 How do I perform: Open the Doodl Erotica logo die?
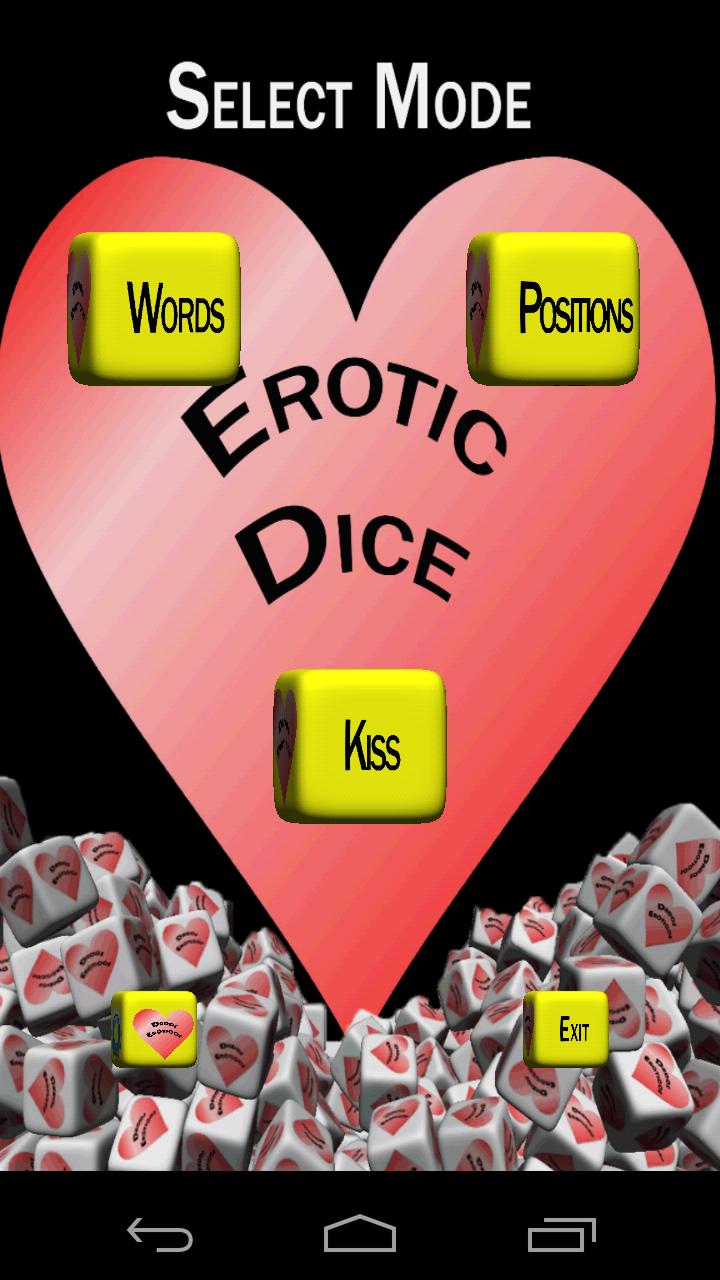pos(155,1030)
